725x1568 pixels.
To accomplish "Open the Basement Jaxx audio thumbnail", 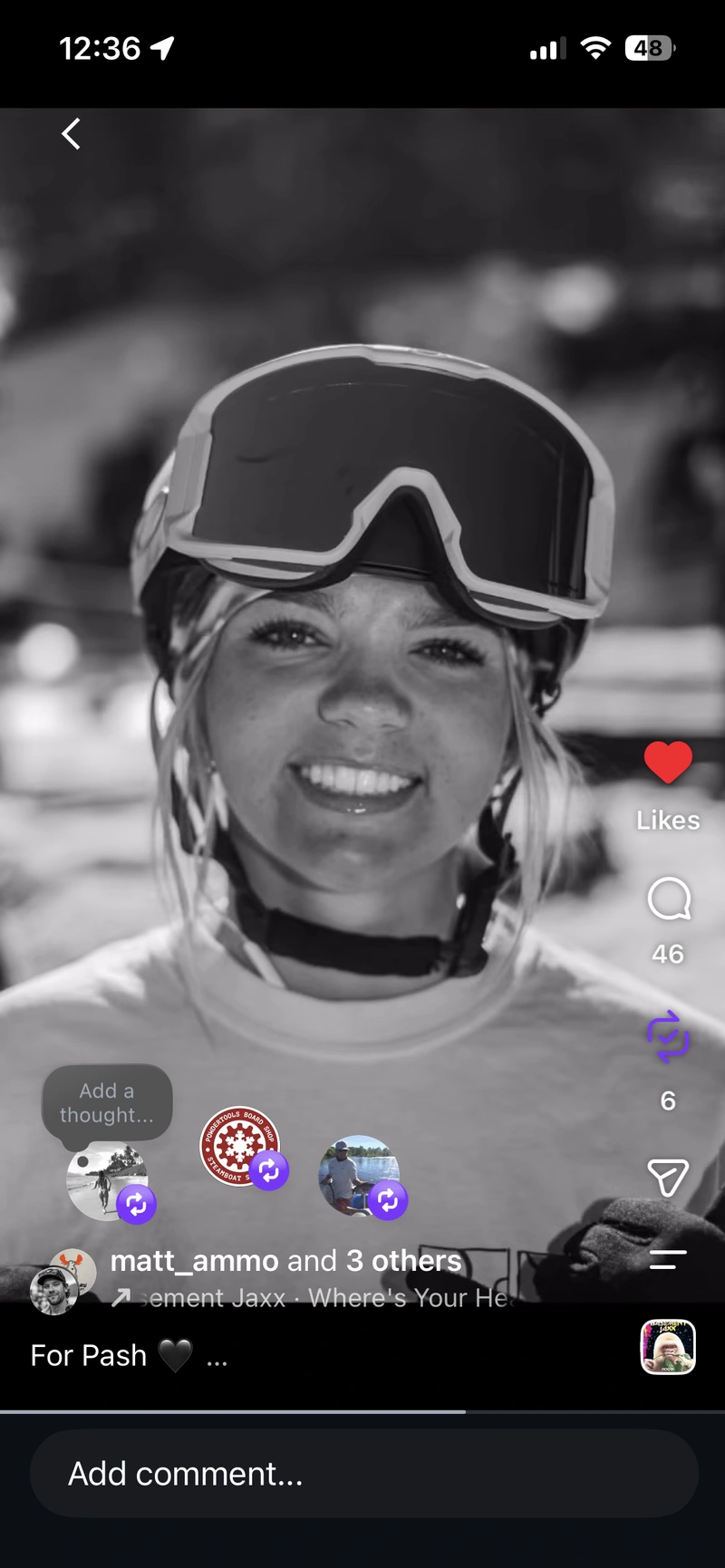I will [x=668, y=1347].
